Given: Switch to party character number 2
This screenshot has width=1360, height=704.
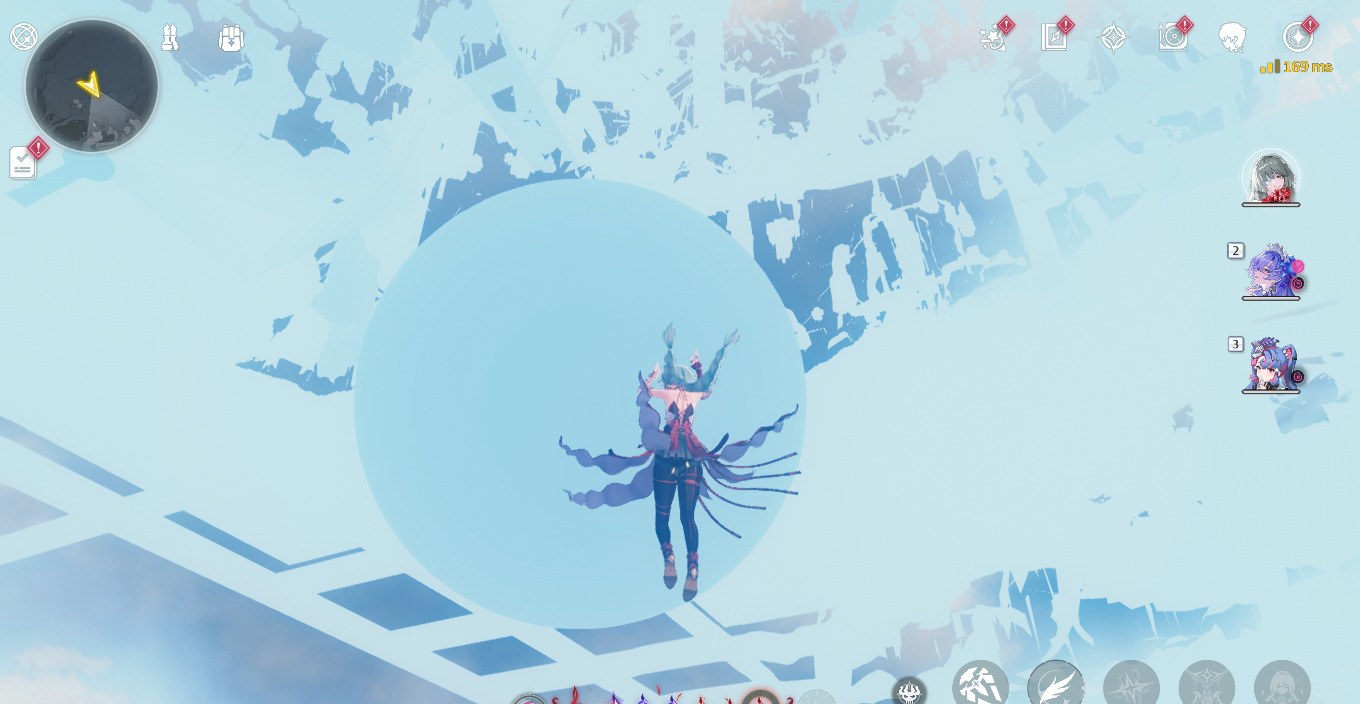Looking at the screenshot, I should 1271,272.
